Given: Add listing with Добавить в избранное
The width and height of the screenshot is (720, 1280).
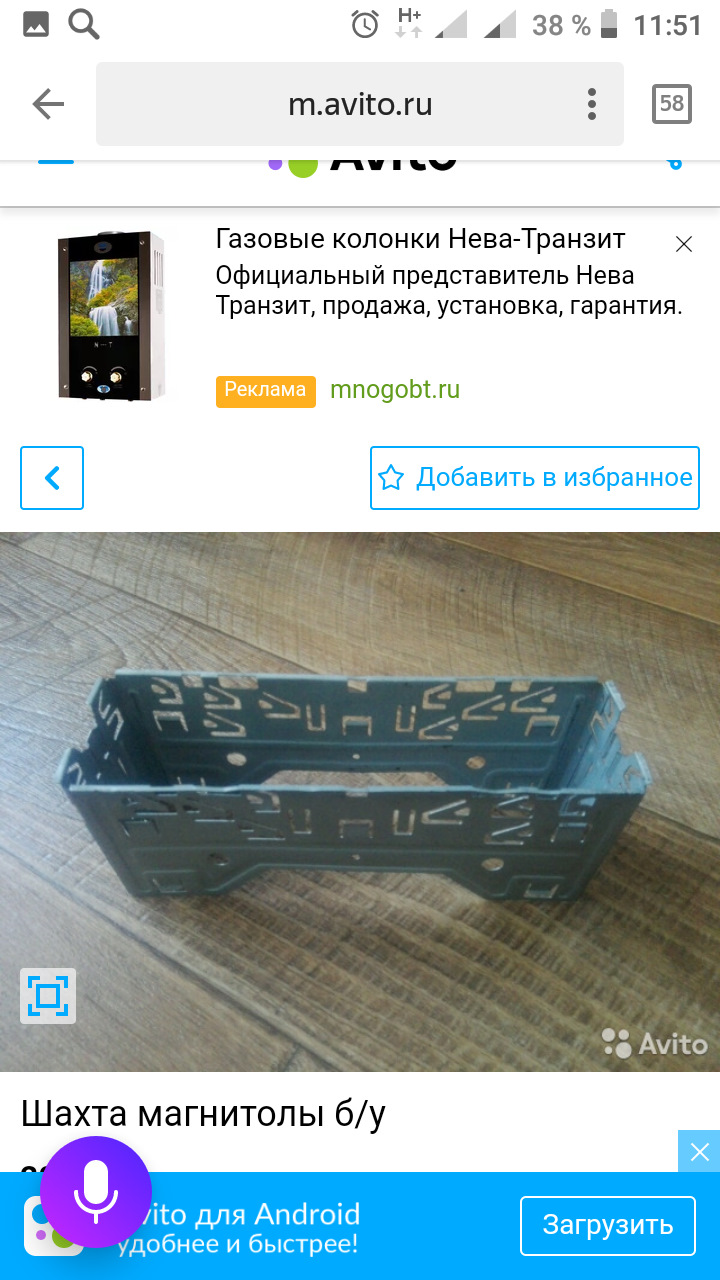Looking at the screenshot, I should tap(535, 478).
